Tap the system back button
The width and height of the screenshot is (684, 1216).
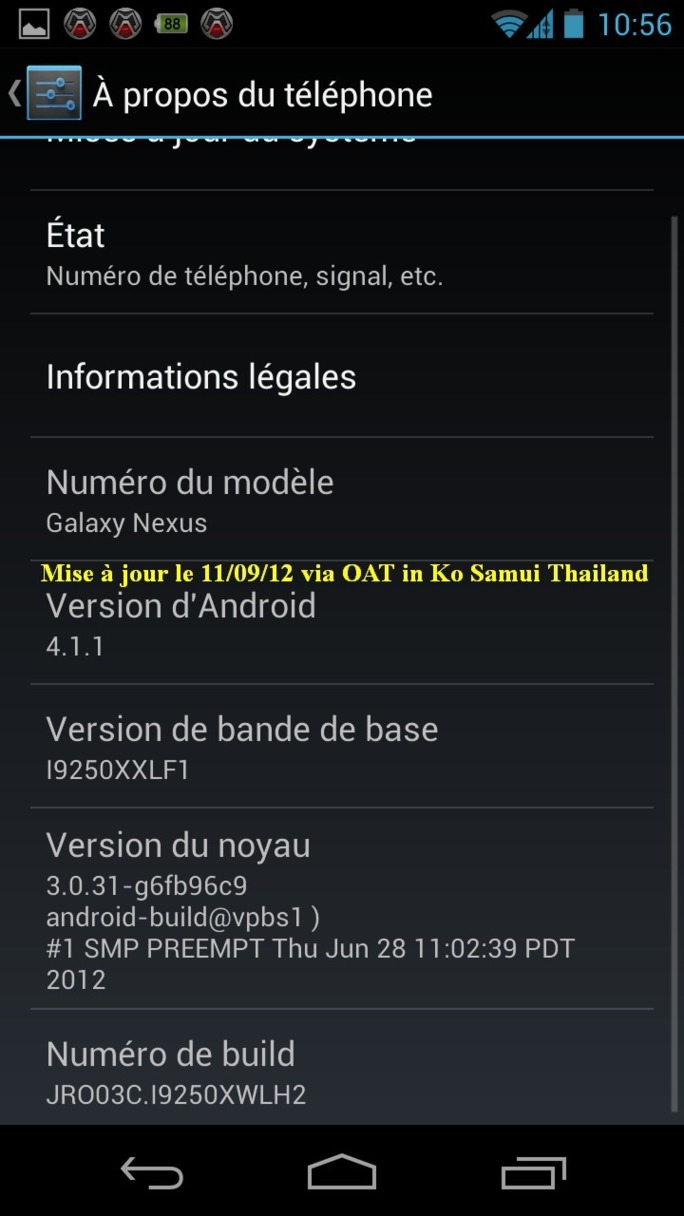pos(151,1172)
